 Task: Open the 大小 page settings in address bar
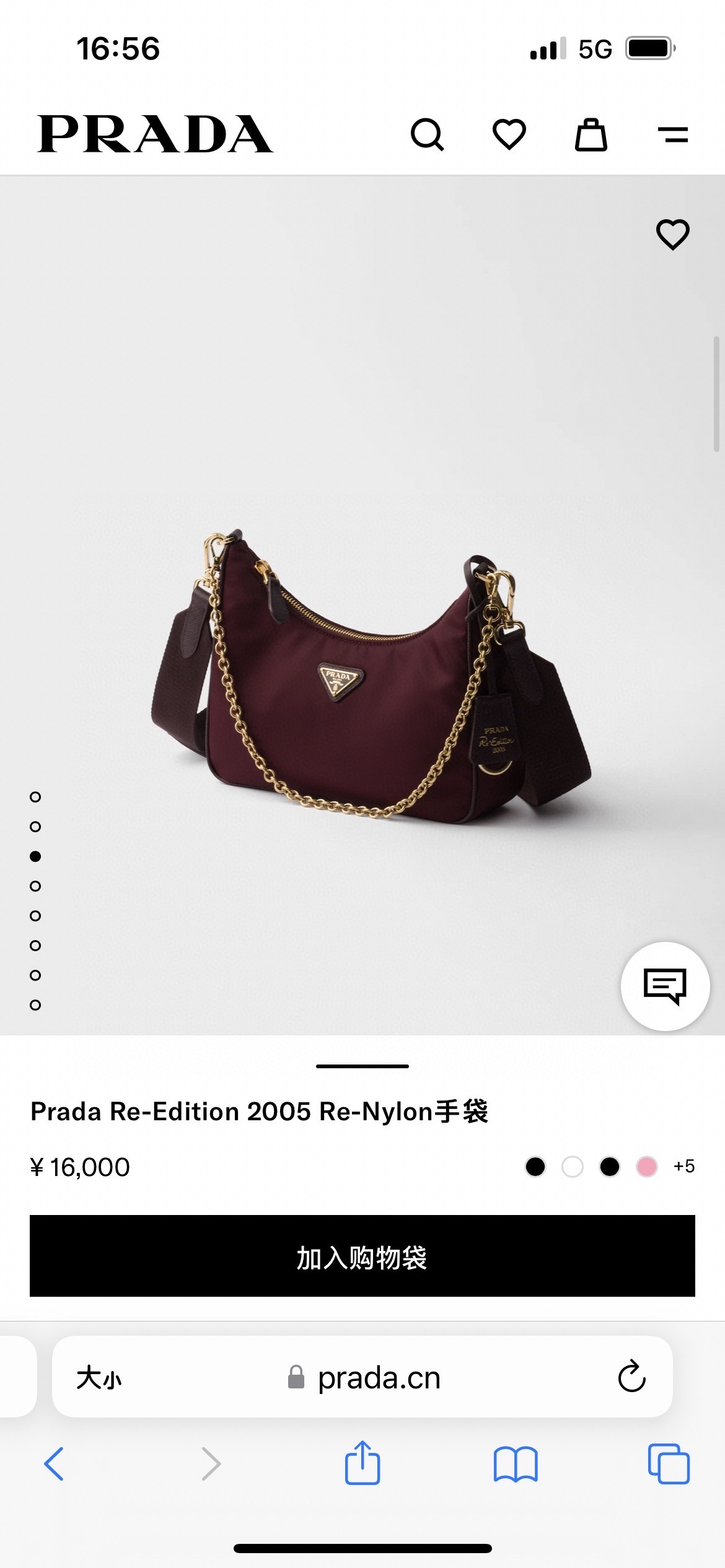(99, 1378)
